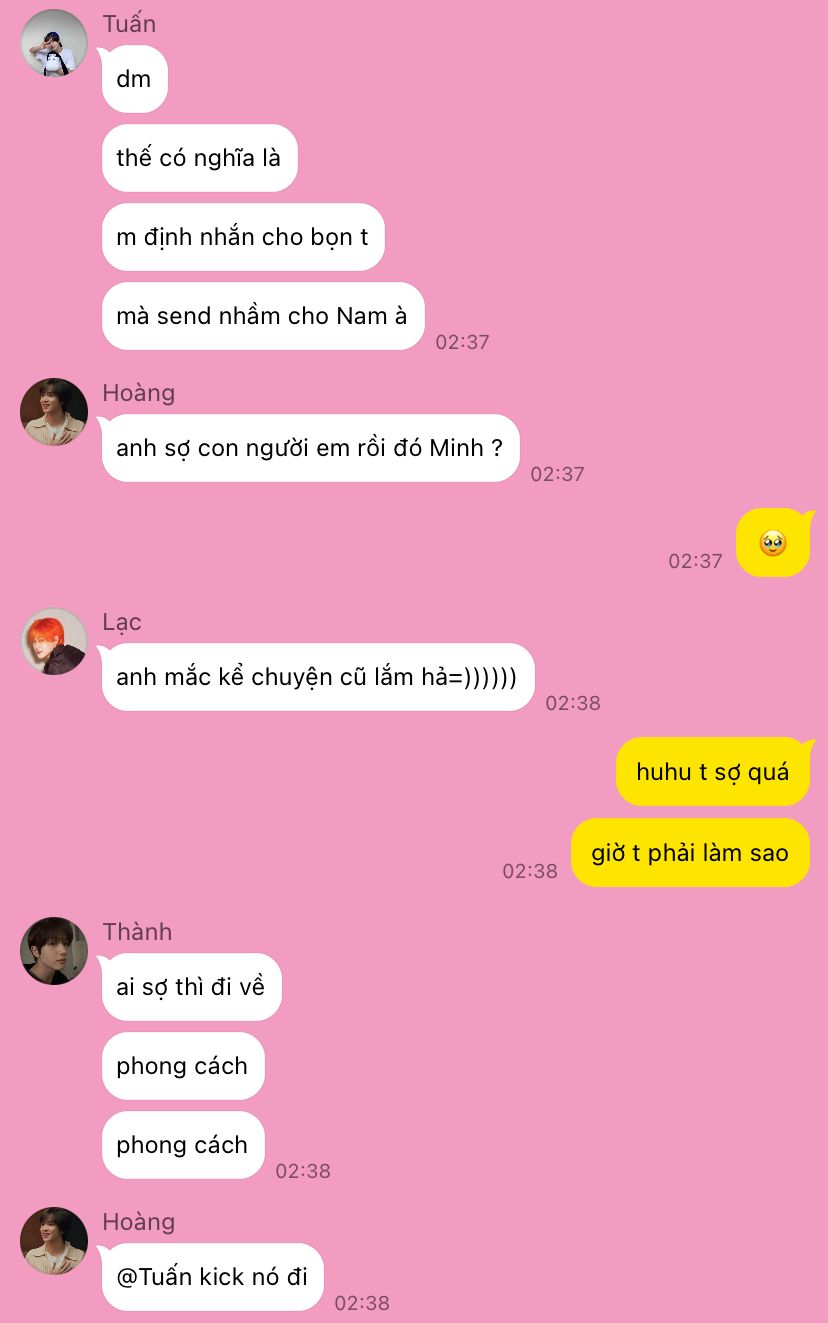Open Tuấn's profile picture
The height and width of the screenshot is (1323, 828).
(x=54, y=43)
